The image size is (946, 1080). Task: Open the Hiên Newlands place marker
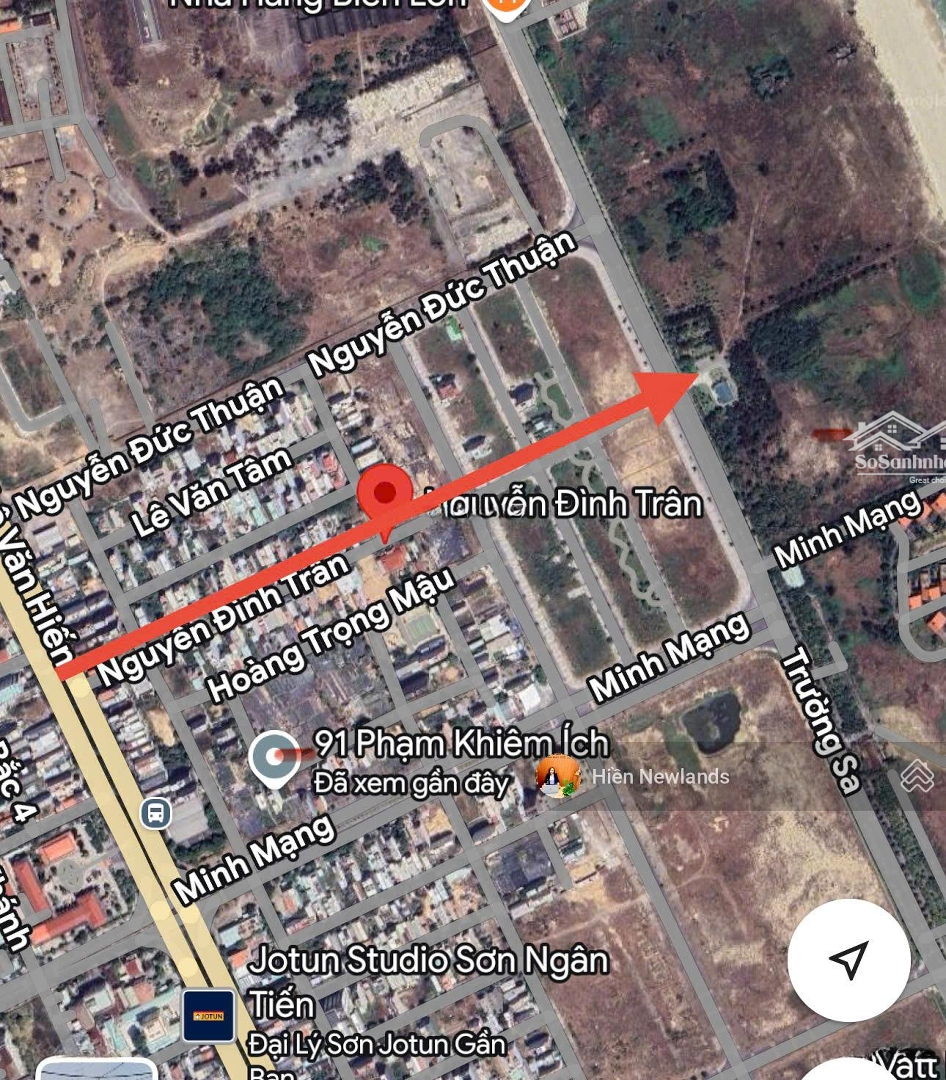click(x=558, y=777)
